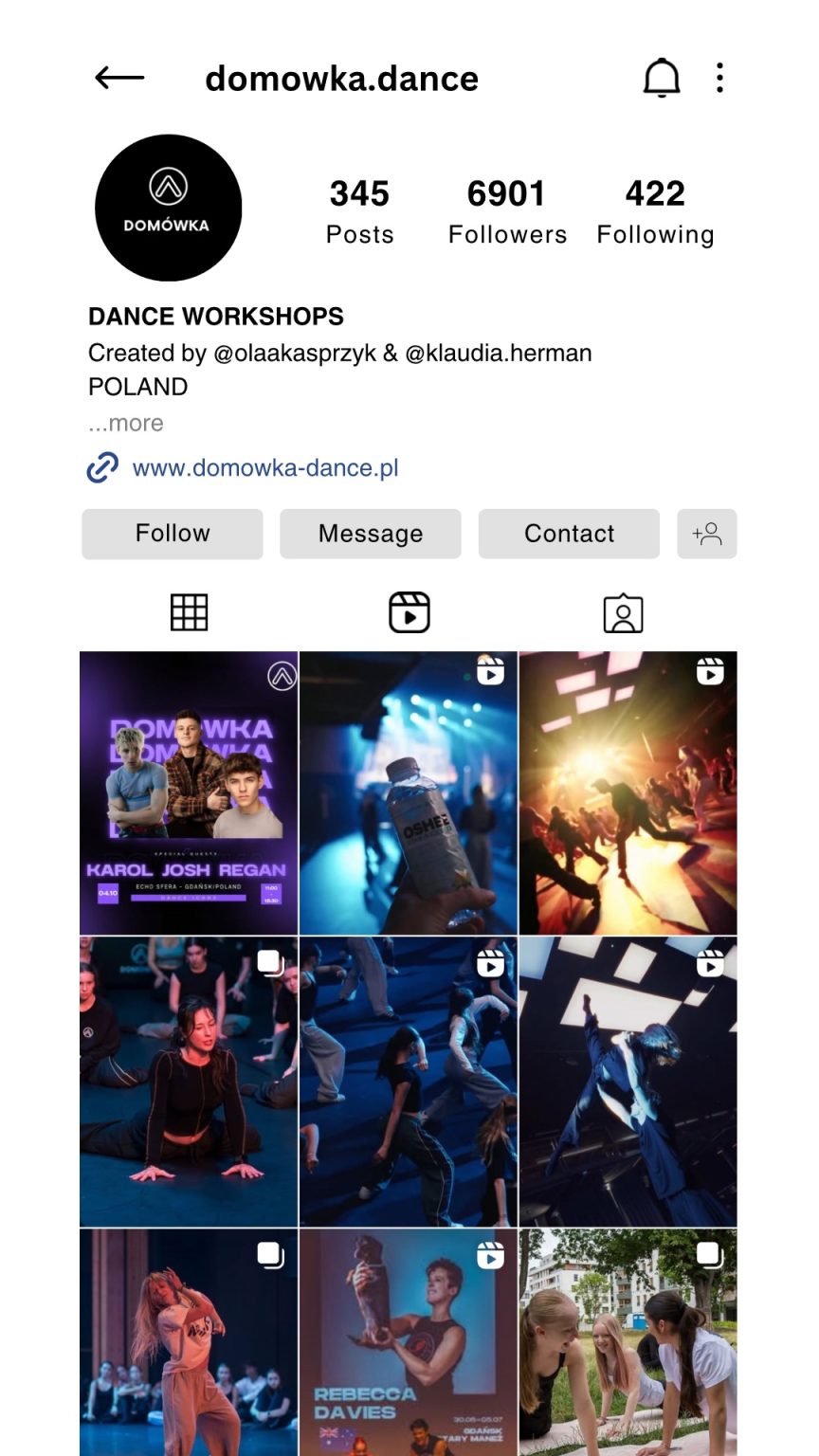
Task: Switch to the Reels tab
Action: click(x=409, y=612)
